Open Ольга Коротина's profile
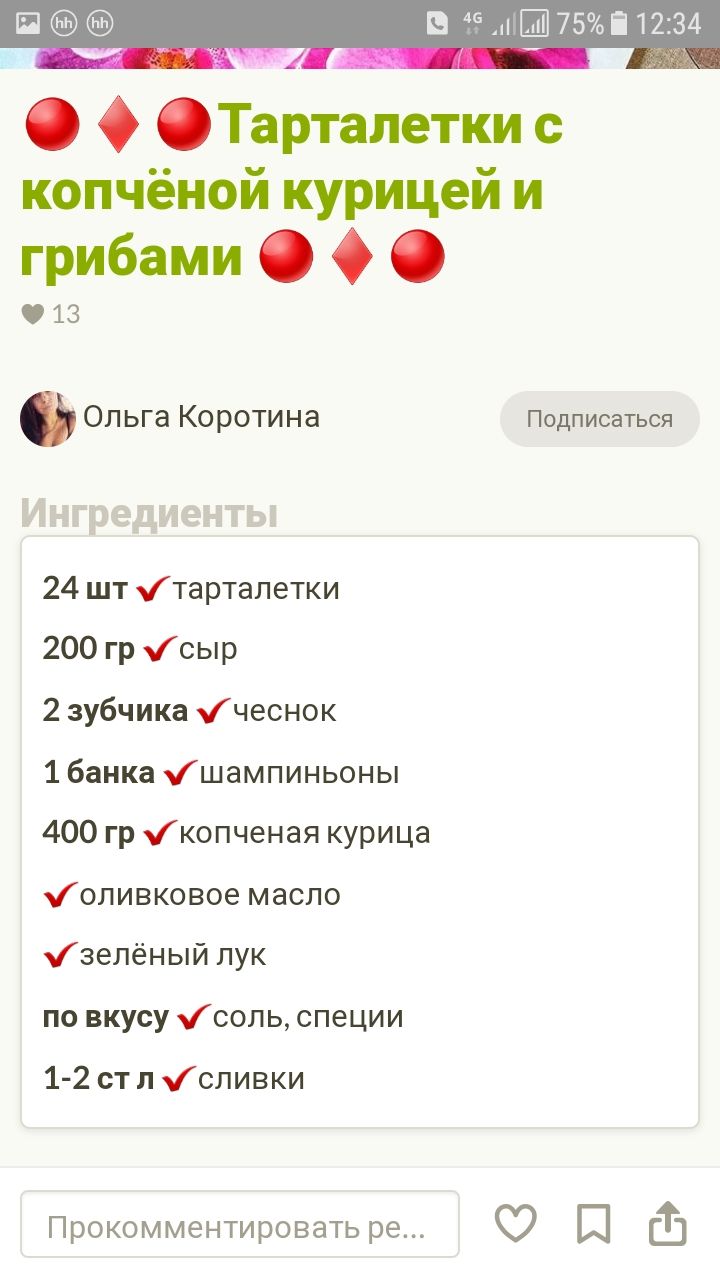This screenshot has height=1280, width=720. coord(200,417)
